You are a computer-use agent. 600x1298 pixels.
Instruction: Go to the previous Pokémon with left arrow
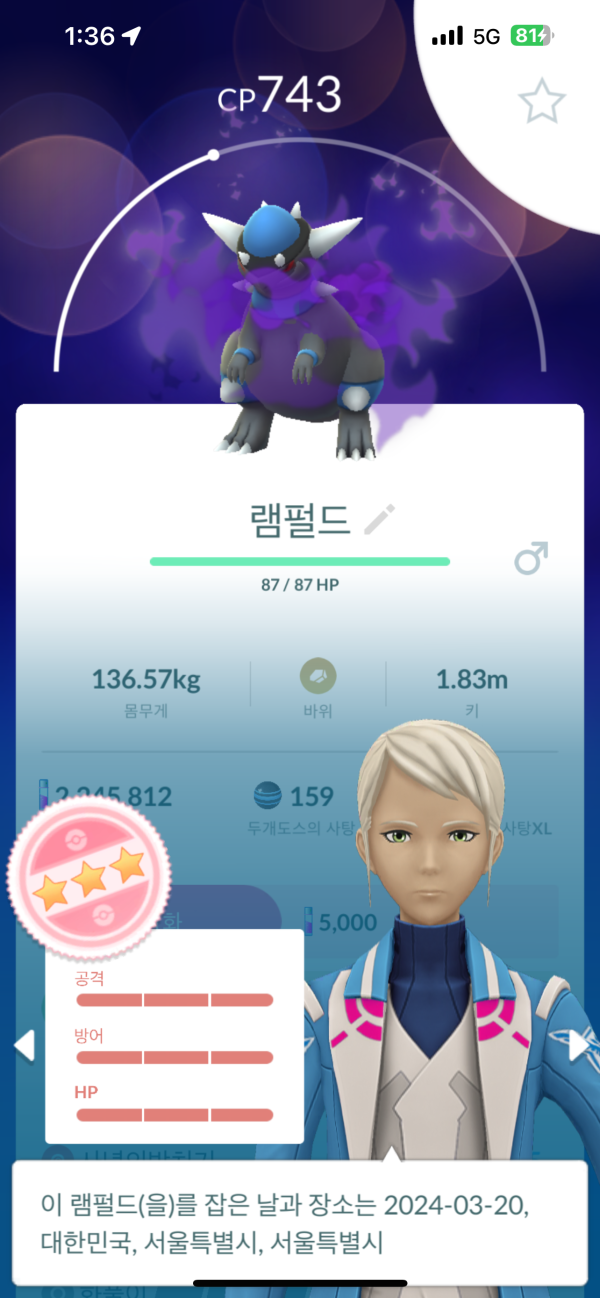pos(24,1046)
